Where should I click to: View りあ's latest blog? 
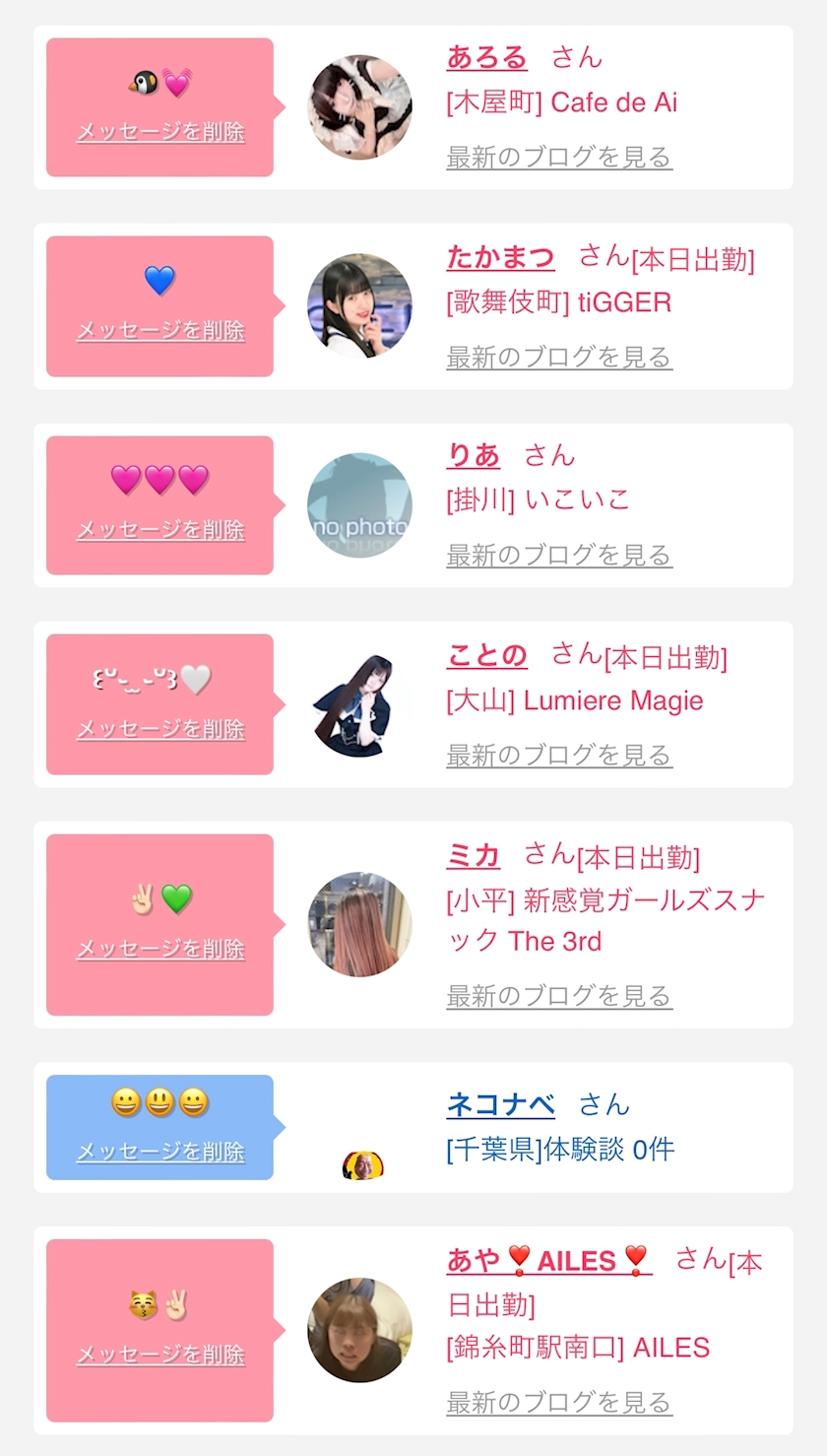[x=558, y=555]
